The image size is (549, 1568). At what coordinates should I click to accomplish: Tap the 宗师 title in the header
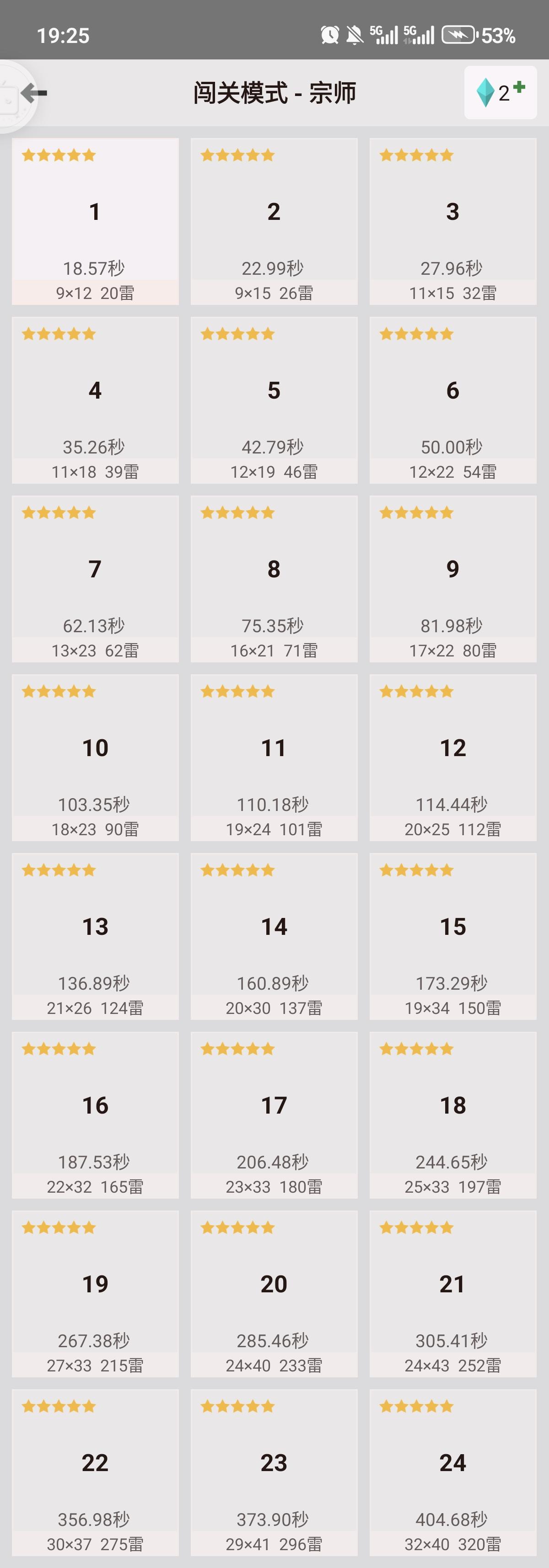click(334, 92)
